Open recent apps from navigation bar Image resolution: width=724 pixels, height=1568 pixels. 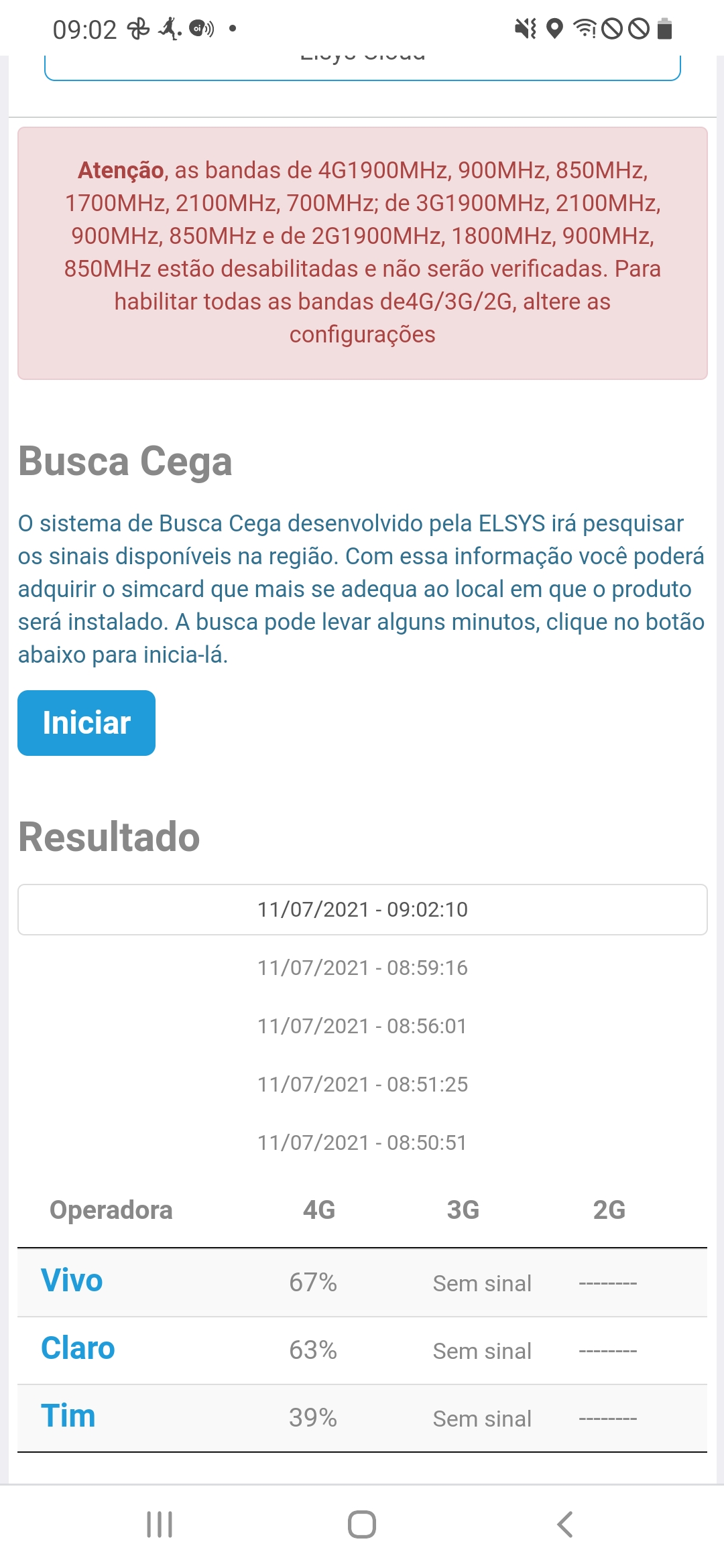pos(160,1524)
